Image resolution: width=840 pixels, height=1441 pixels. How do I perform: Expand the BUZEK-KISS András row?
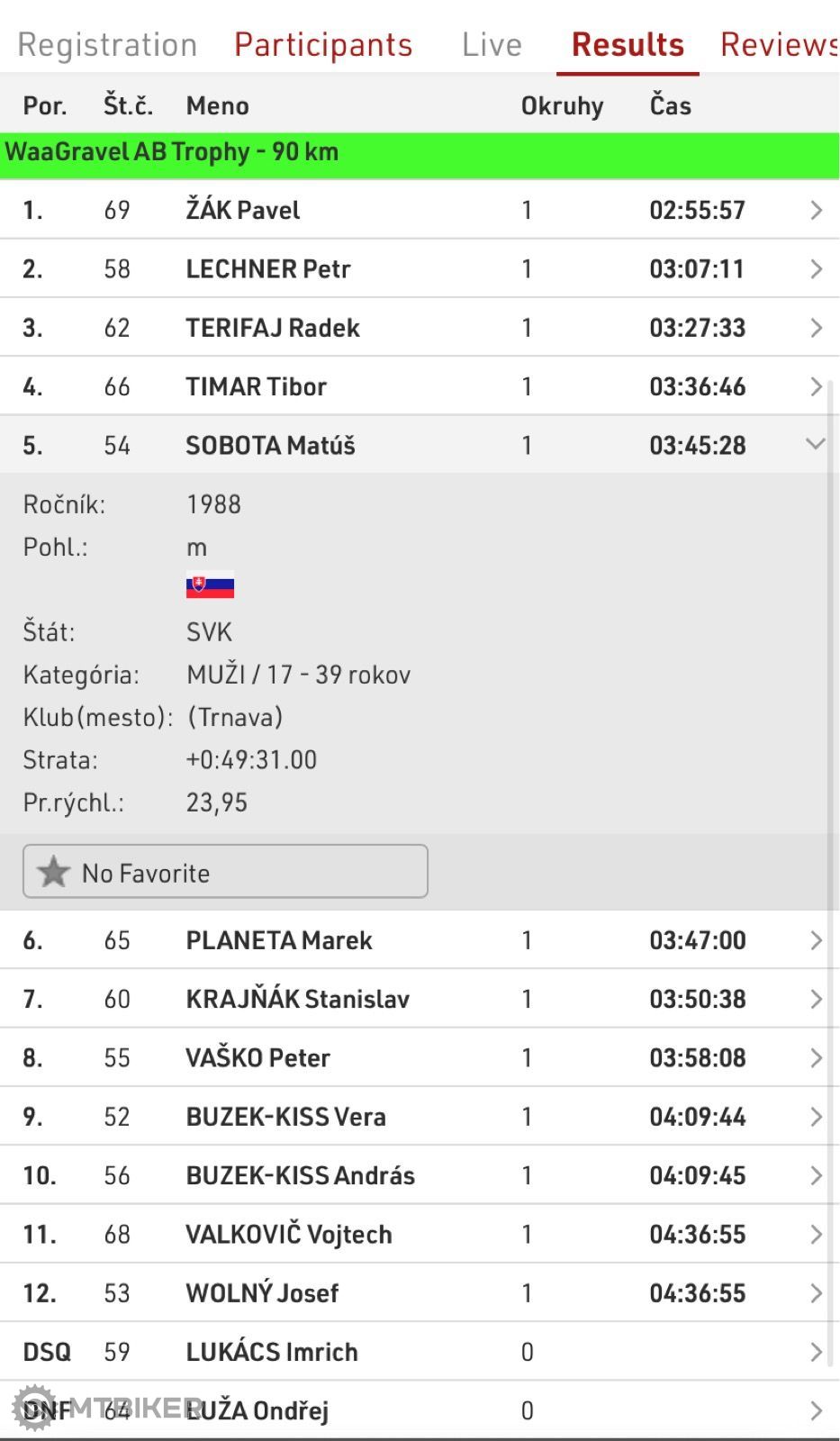pos(420,1175)
